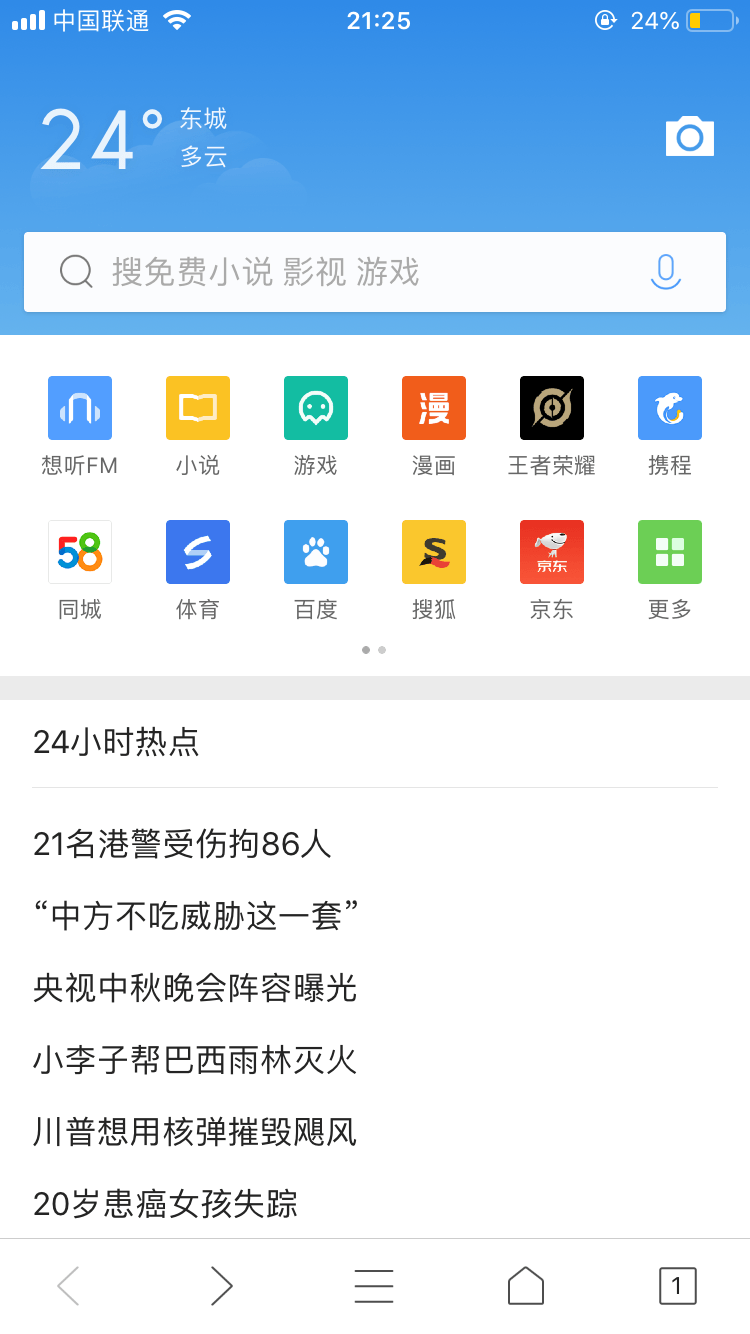Screen dimensions: 750x1334
Task: Read the headline 21名港警受伤拘86人
Action: click(x=182, y=845)
